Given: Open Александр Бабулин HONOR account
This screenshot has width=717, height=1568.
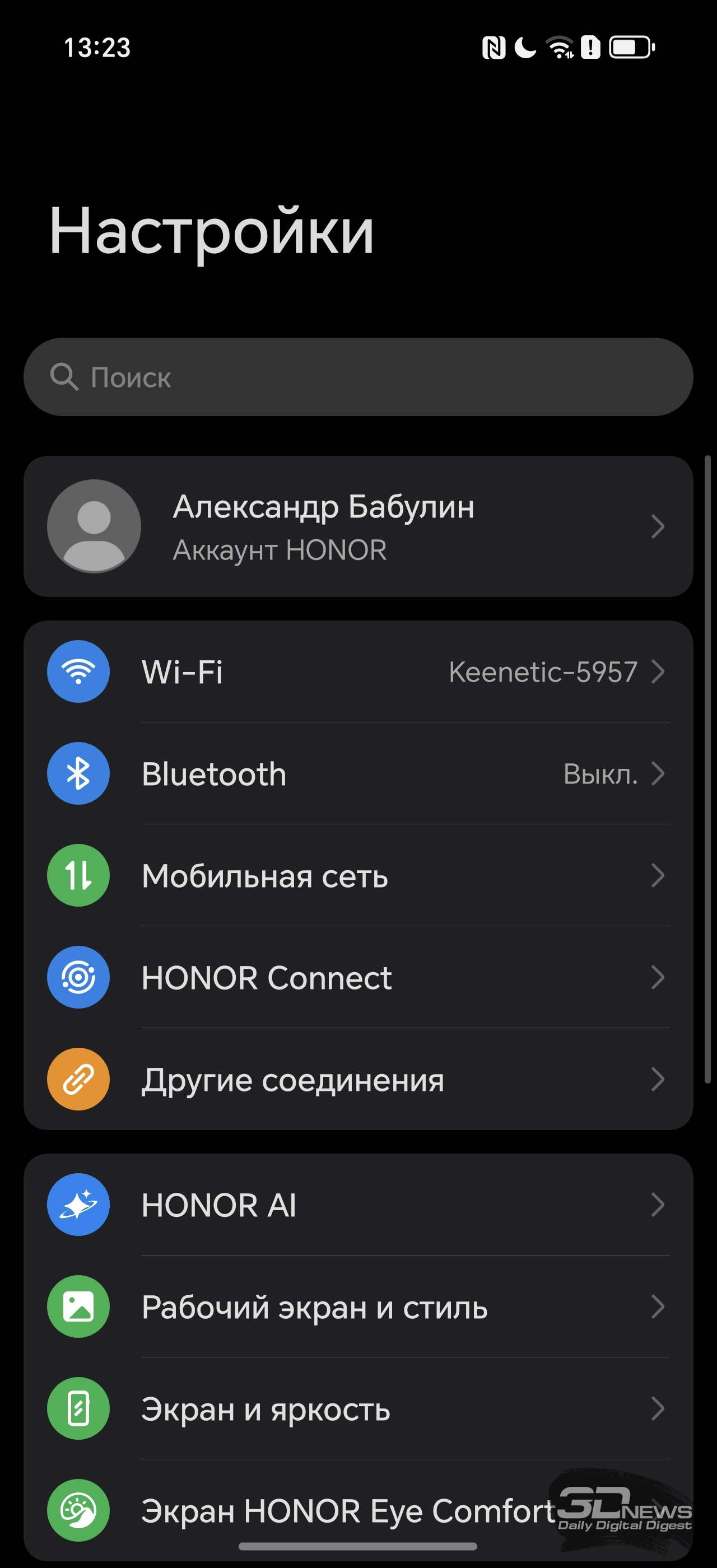Looking at the screenshot, I should pos(358,526).
